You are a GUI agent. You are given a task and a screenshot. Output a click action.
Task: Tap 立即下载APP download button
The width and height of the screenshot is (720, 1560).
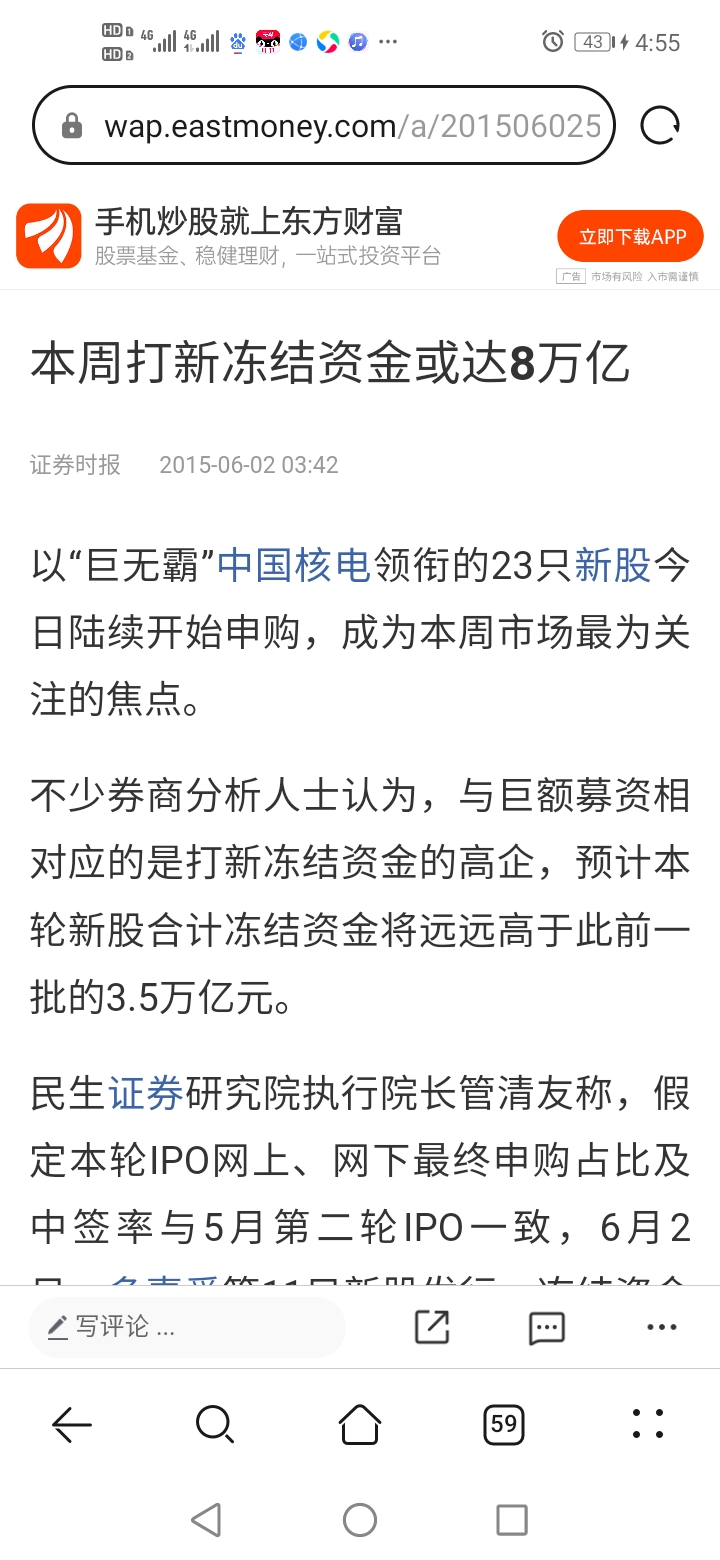click(x=630, y=237)
